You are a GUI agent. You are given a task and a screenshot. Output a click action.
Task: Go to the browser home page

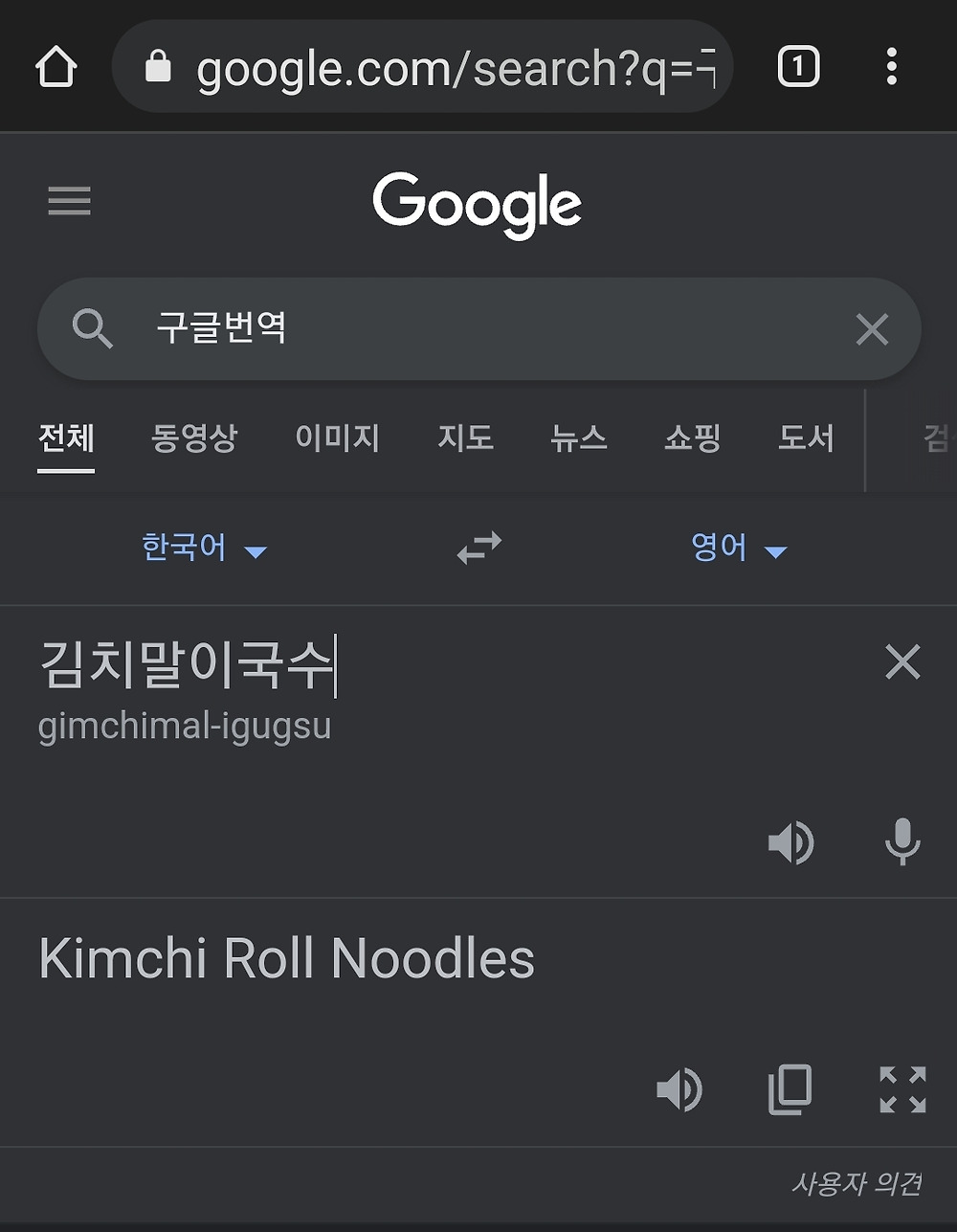point(56,67)
